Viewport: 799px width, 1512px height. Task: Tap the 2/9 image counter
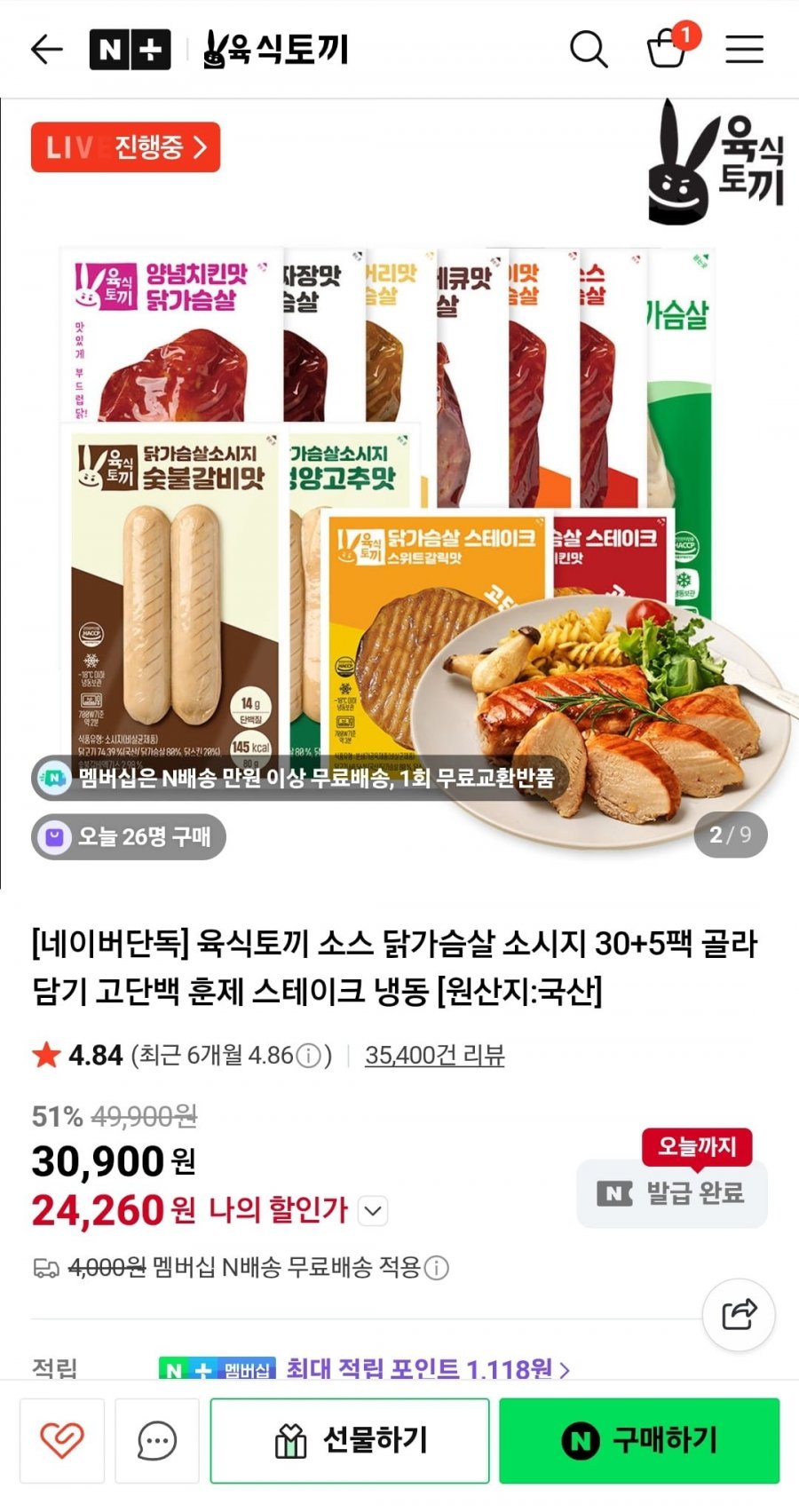point(732,835)
